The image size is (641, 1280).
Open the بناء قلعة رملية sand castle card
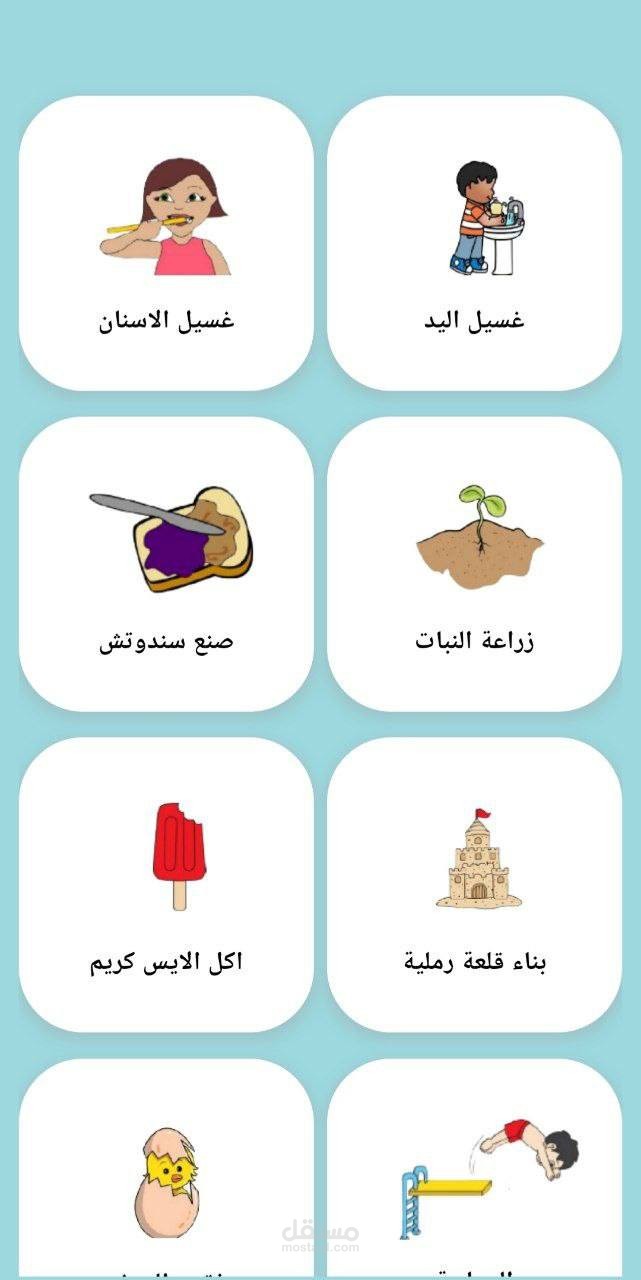tap(474, 885)
